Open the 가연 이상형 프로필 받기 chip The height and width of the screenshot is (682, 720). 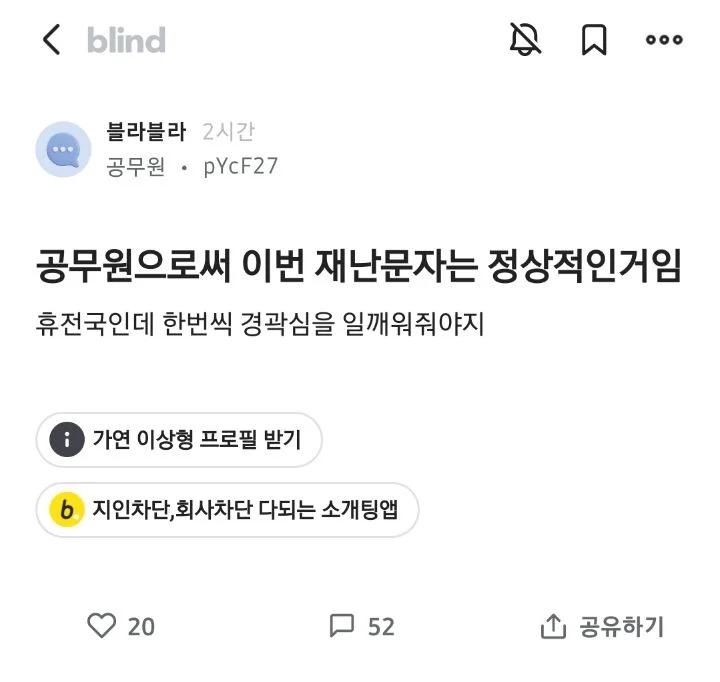coord(179,439)
